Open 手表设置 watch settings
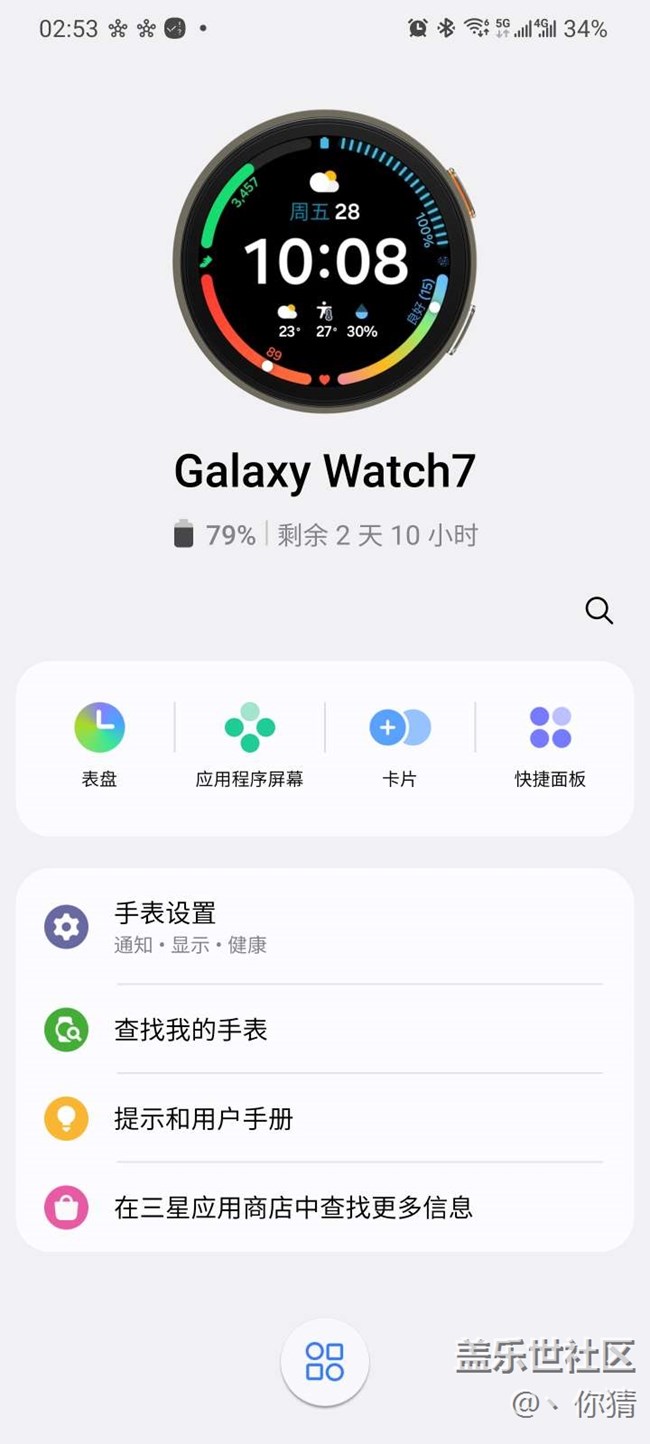The image size is (650, 1444). [x=324, y=927]
